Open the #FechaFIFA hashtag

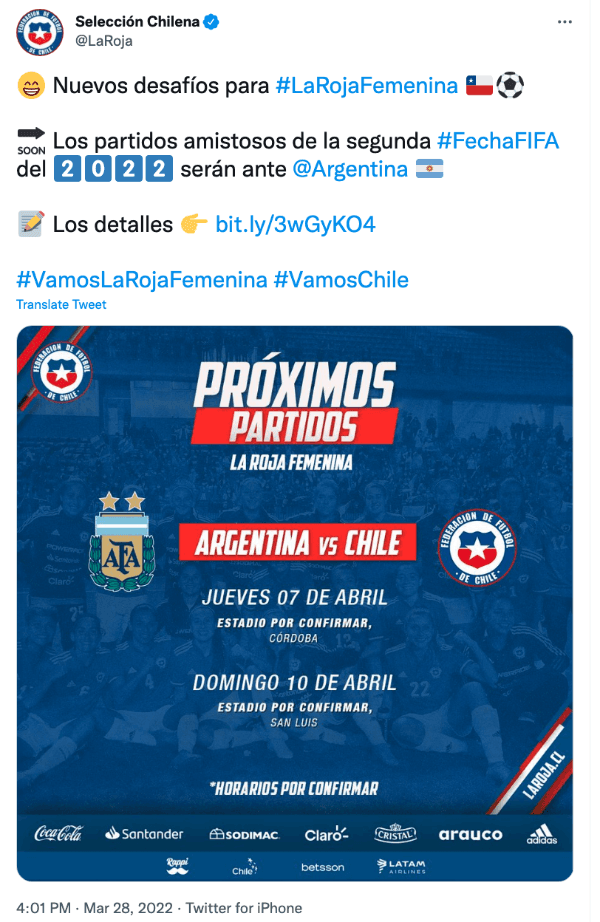pyautogui.click(x=498, y=141)
